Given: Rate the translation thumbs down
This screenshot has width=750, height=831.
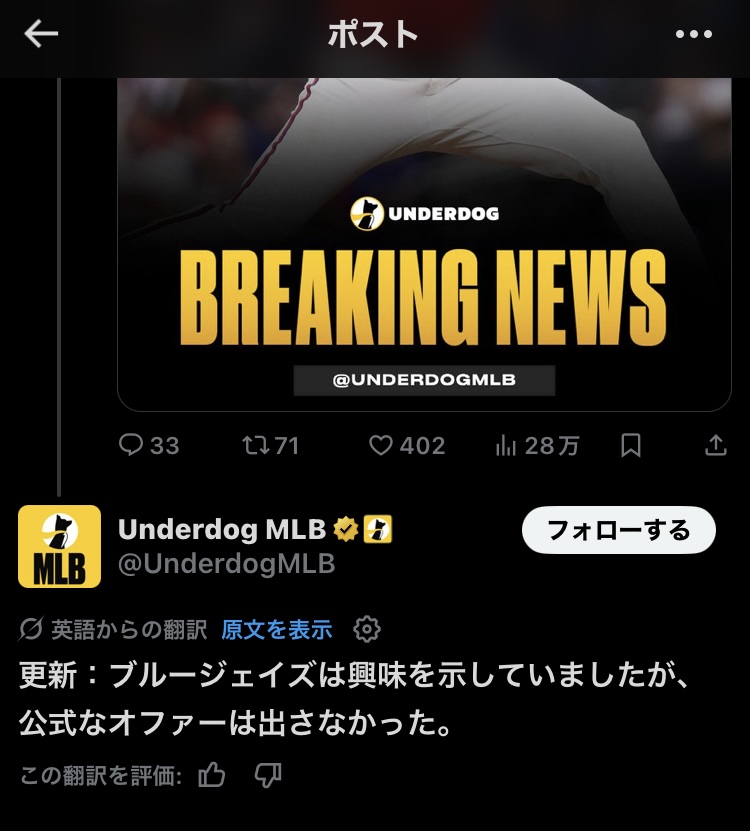Looking at the screenshot, I should point(268,775).
